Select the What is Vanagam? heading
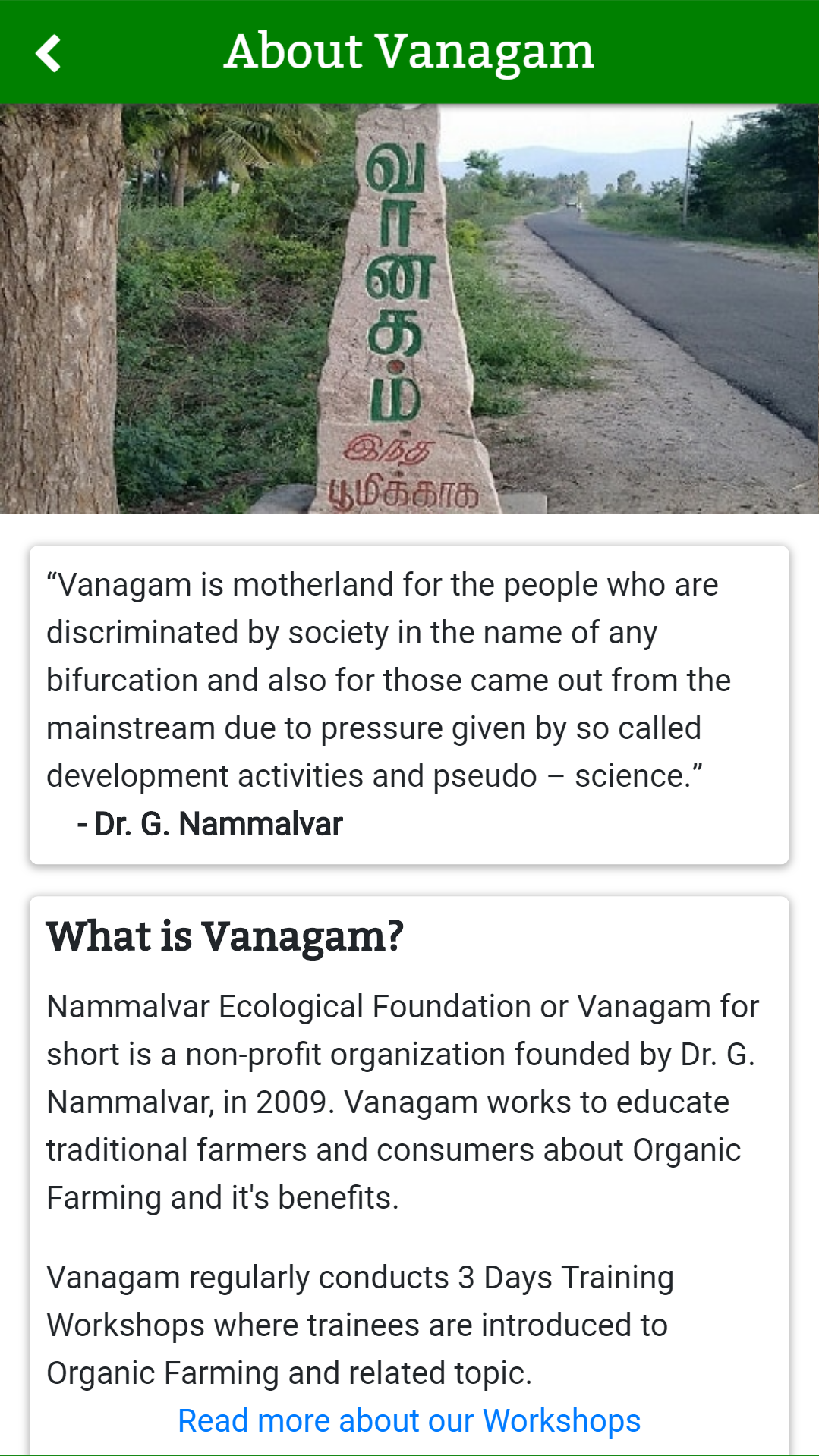The width and height of the screenshot is (819, 1456). click(225, 937)
